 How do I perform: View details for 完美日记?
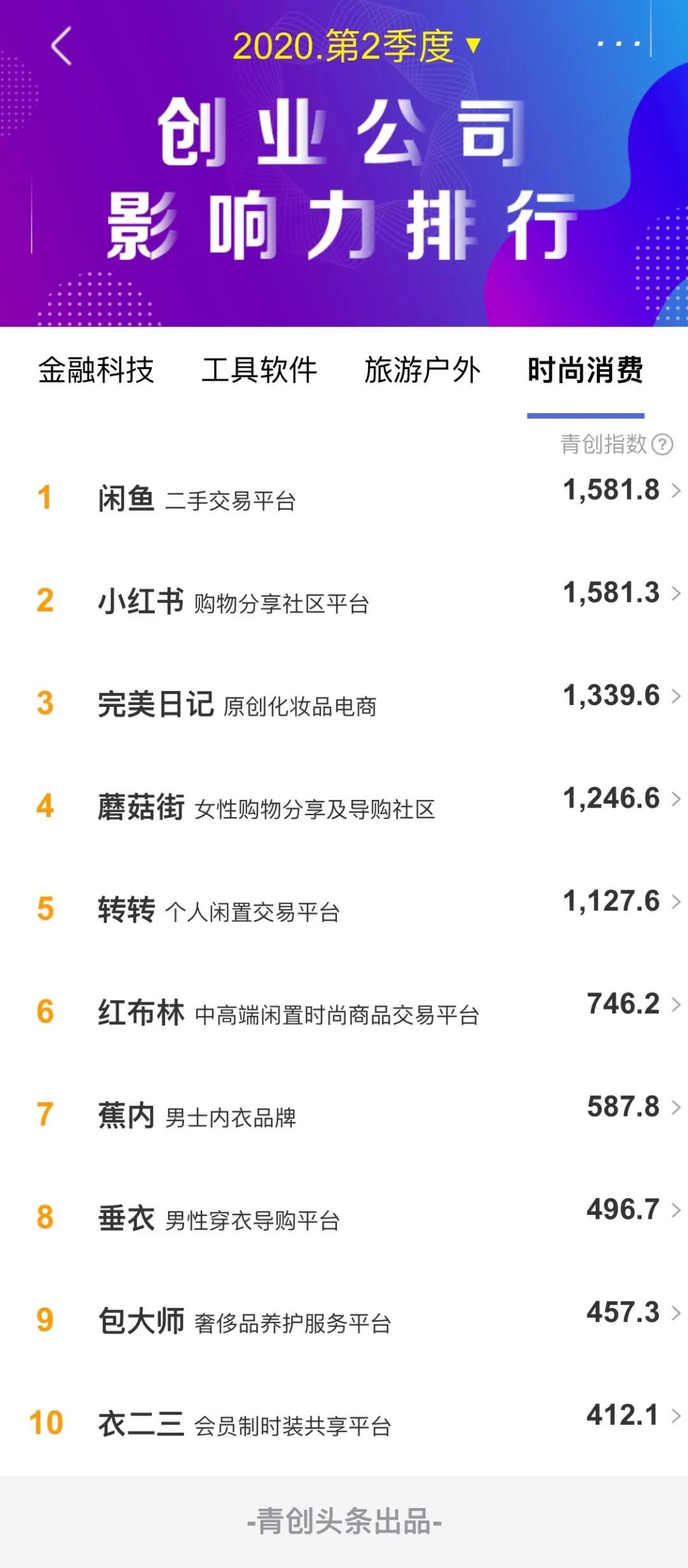coord(344,704)
